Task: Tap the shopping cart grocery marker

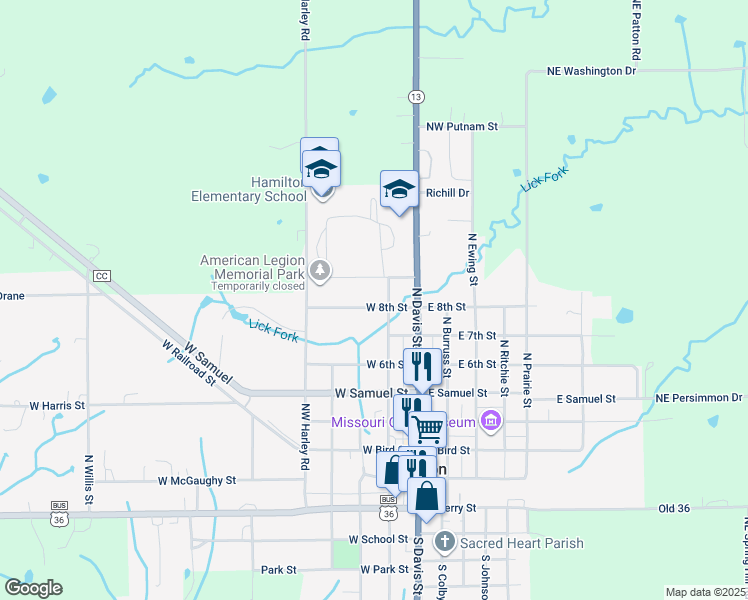Action: [427, 429]
